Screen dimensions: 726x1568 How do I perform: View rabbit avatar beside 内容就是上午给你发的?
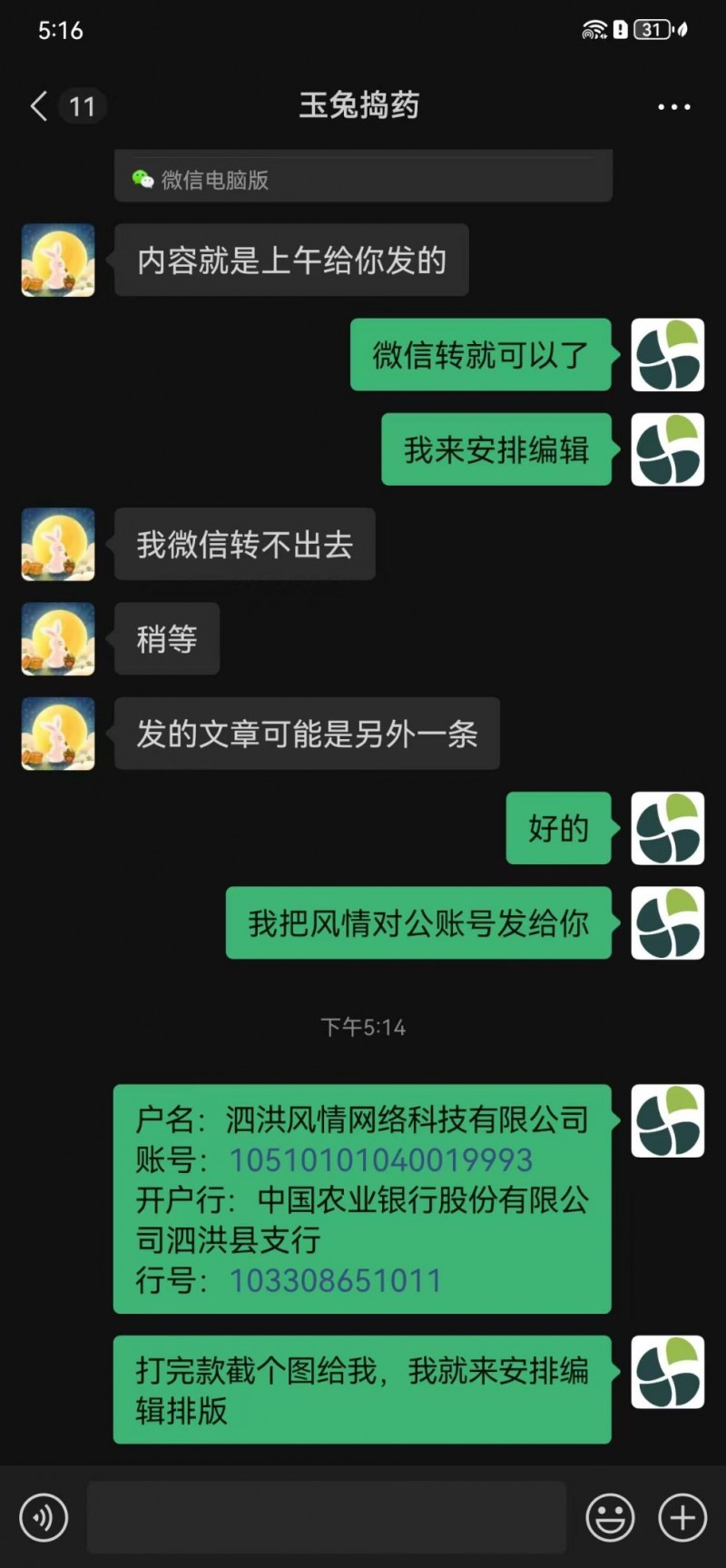tap(58, 261)
